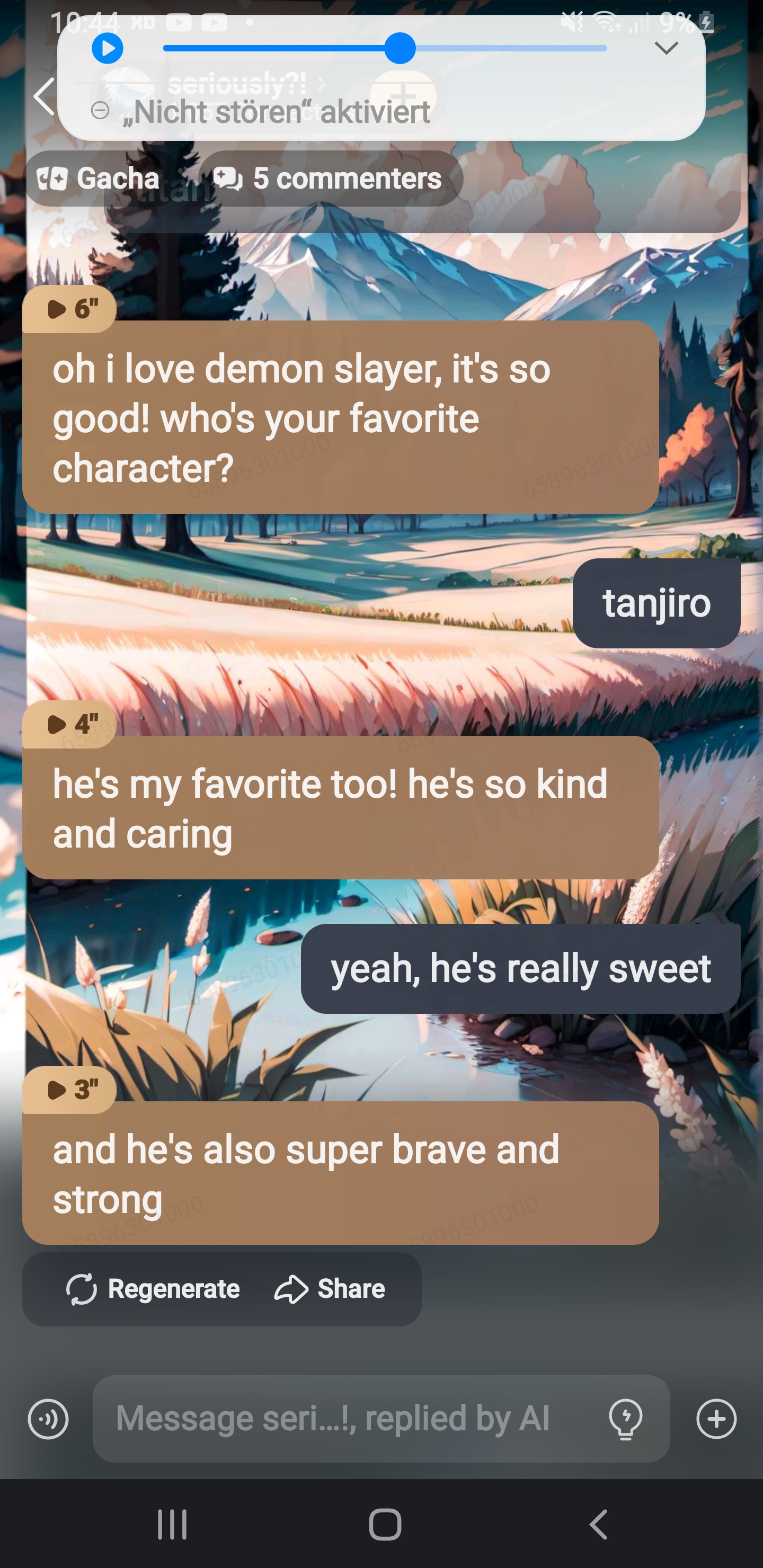The image size is (763, 1568).
Task: Play the media in the notification overlay
Action: pos(108,49)
